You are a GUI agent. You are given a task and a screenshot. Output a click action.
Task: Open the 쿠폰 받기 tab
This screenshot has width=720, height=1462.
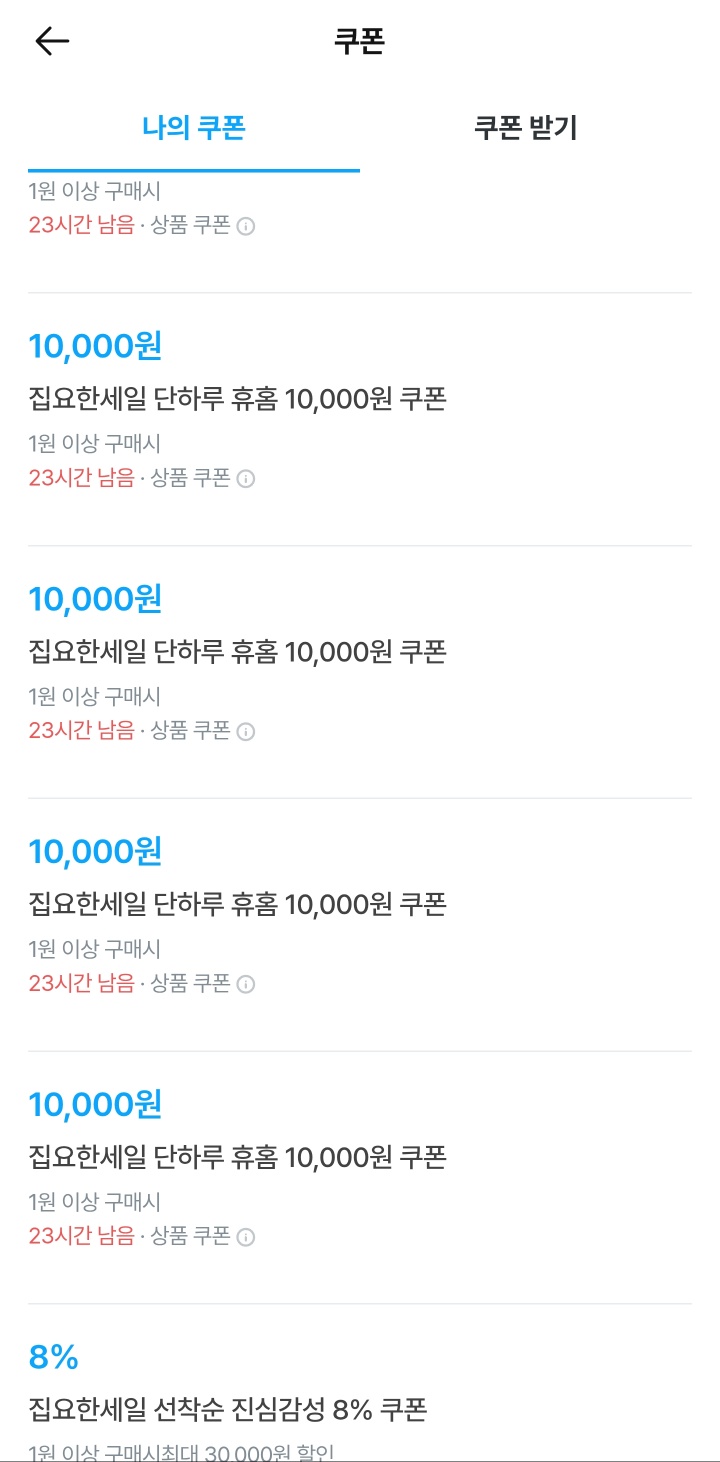[x=525, y=128]
